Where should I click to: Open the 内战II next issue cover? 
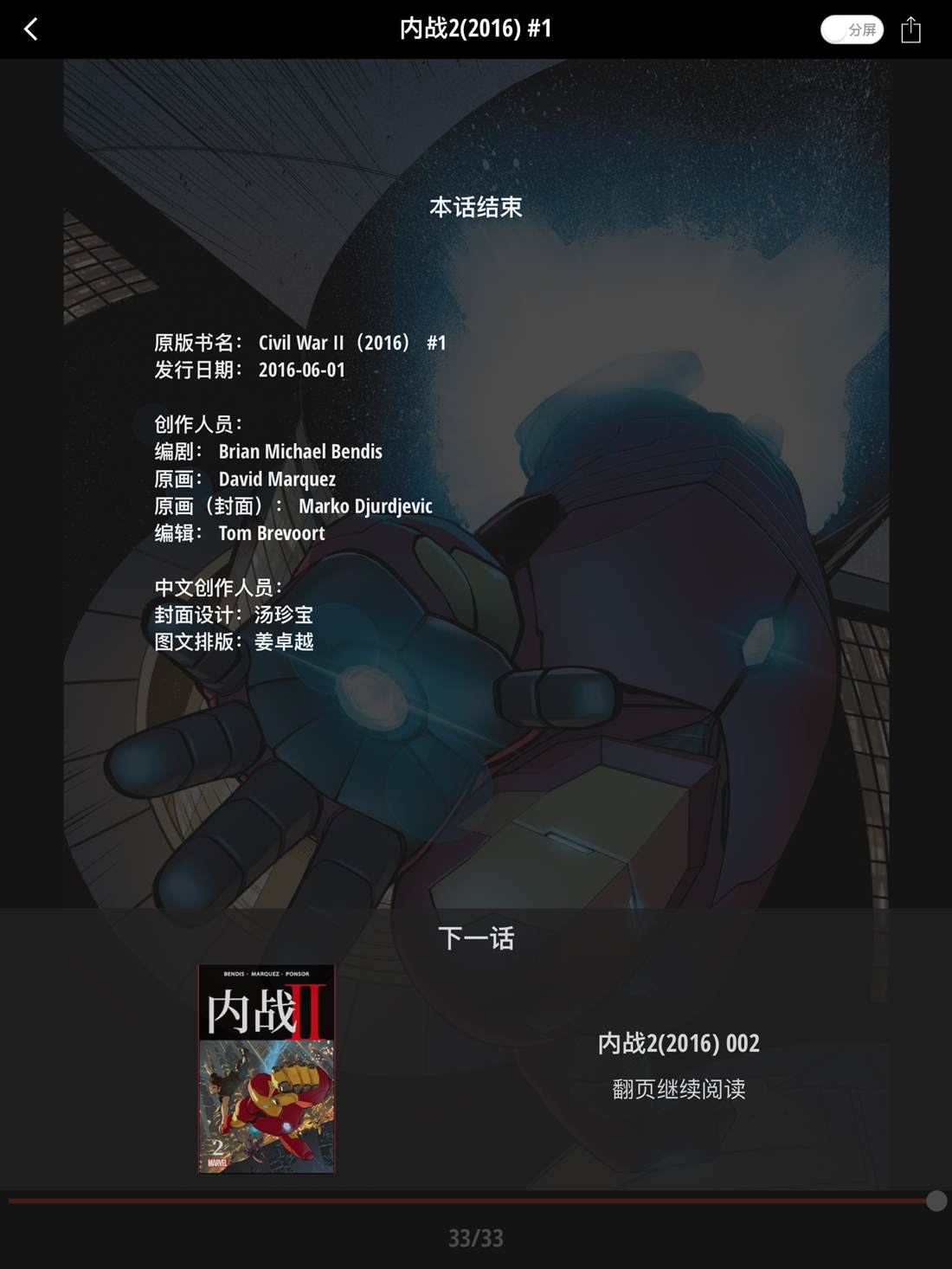tap(267, 1068)
